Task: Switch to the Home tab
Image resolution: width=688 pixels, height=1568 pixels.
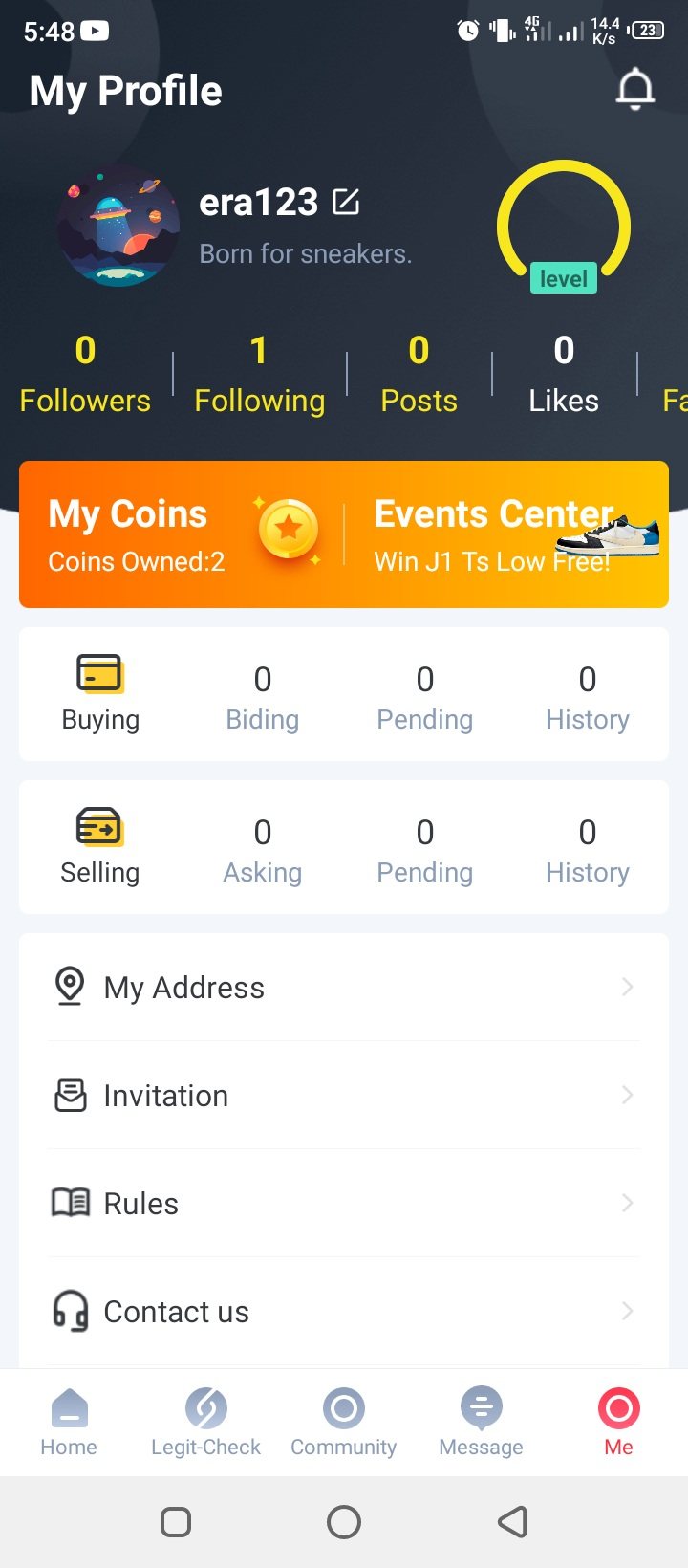Action: click(69, 1423)
